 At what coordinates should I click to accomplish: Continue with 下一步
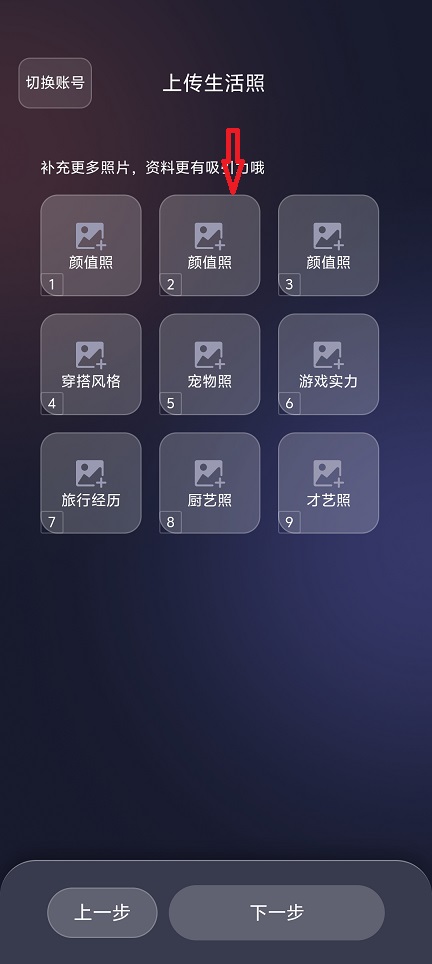(277, 912)
